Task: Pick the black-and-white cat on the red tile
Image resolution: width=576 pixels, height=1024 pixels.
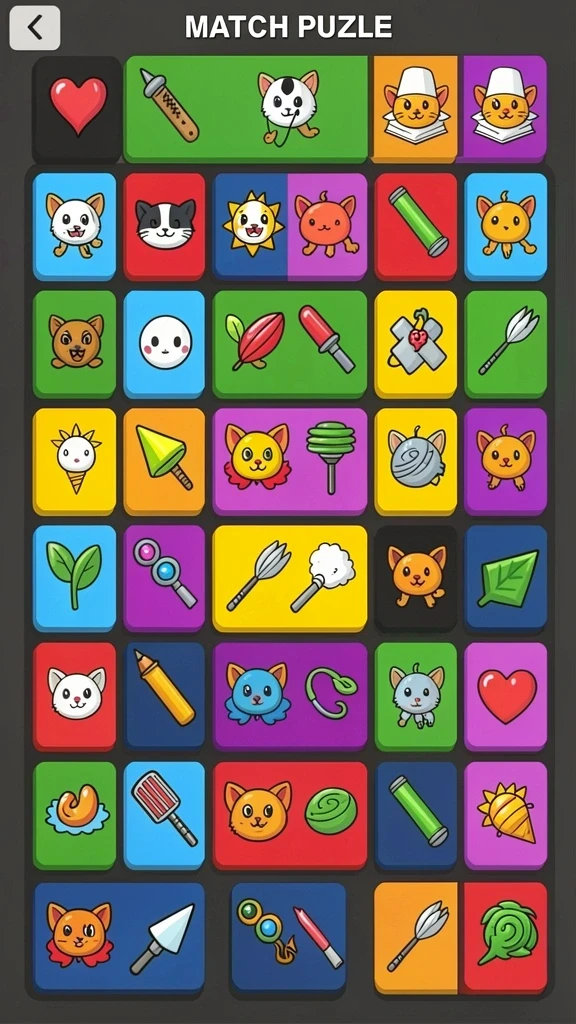Action: click(165, 226)
